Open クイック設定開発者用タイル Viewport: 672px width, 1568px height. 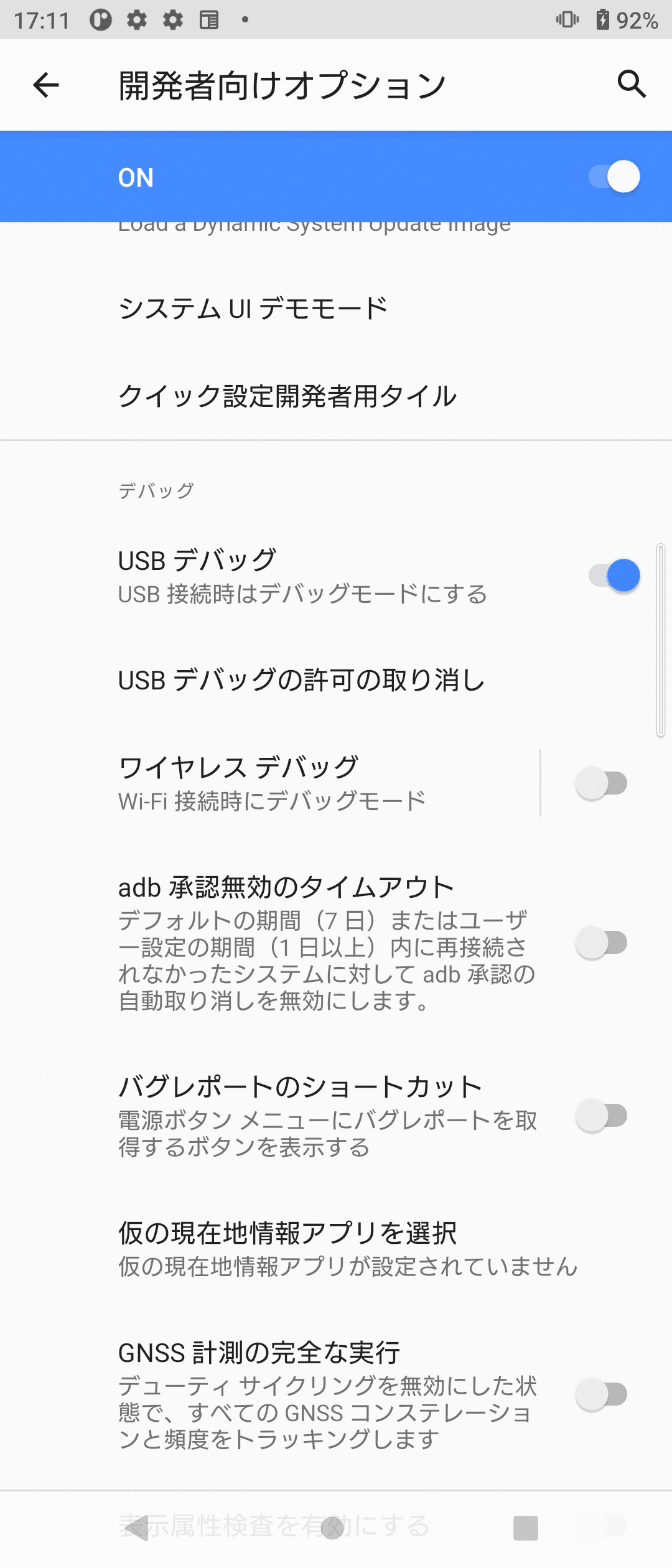pyautogui.click(x=287, y=396)
